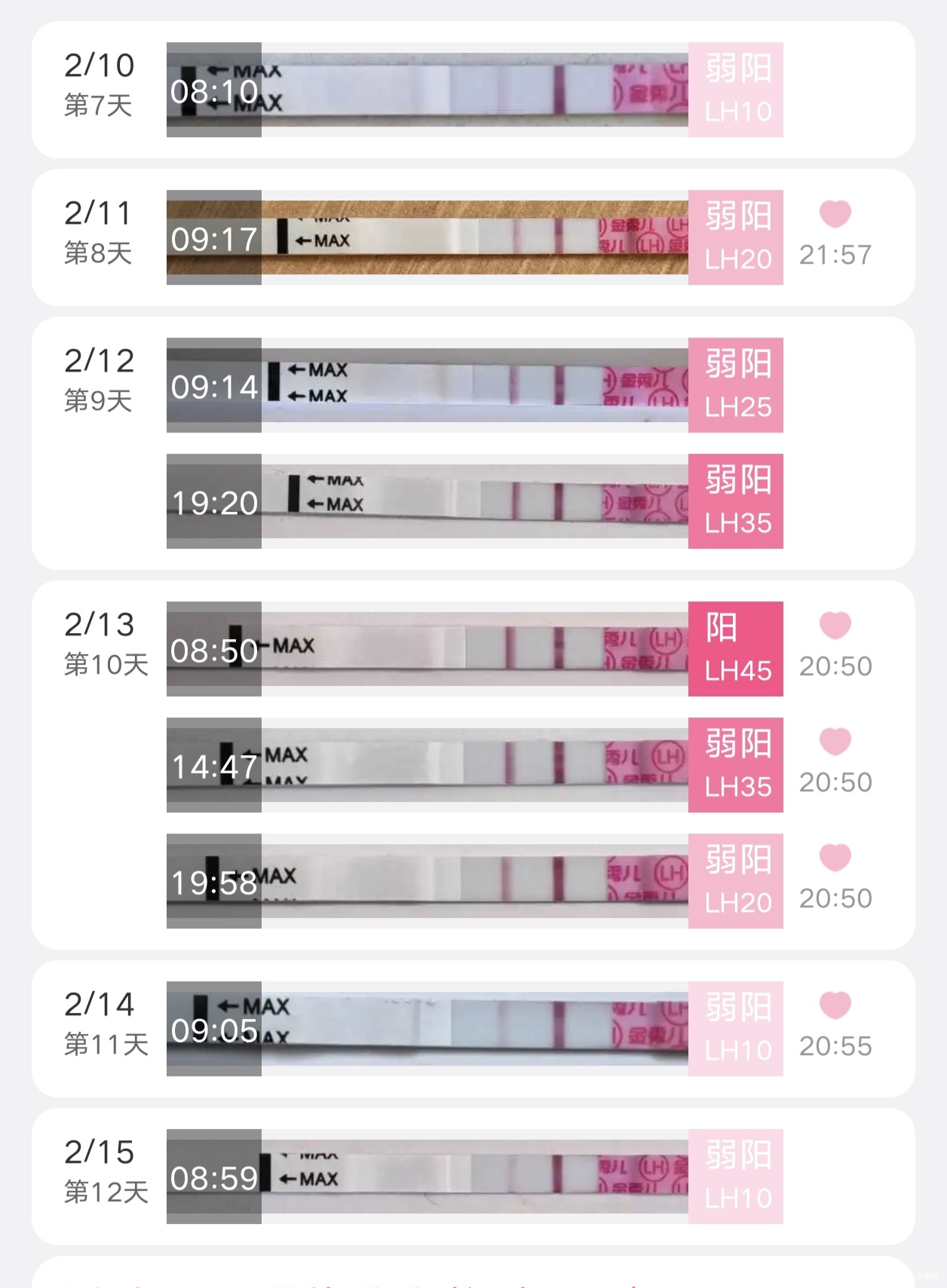Tap the 弱阳 LH25 badge beside 09:14

[736, 387]
